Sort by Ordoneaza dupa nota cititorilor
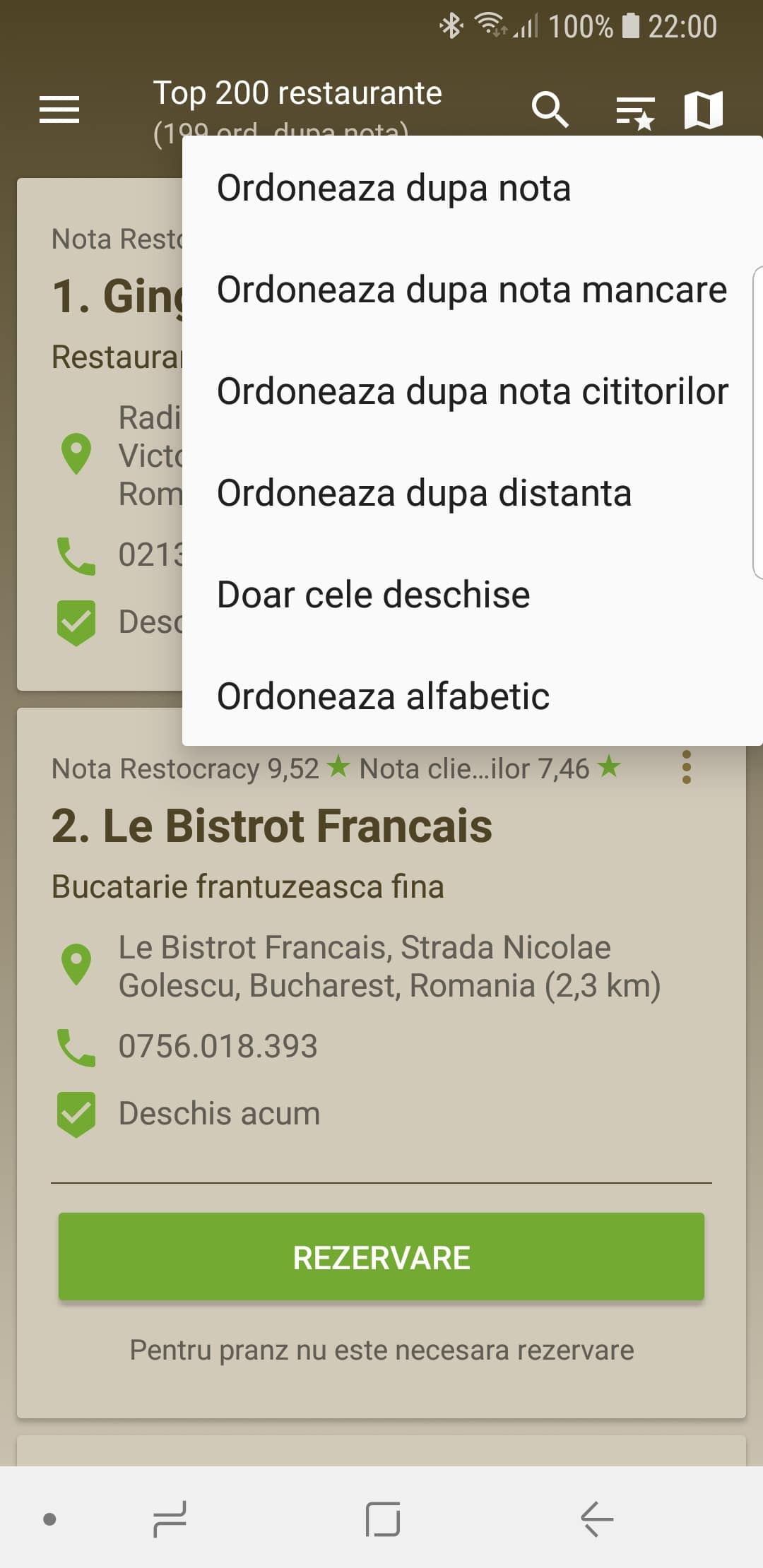Screen dimensions: 763x1568 (472, 391)
